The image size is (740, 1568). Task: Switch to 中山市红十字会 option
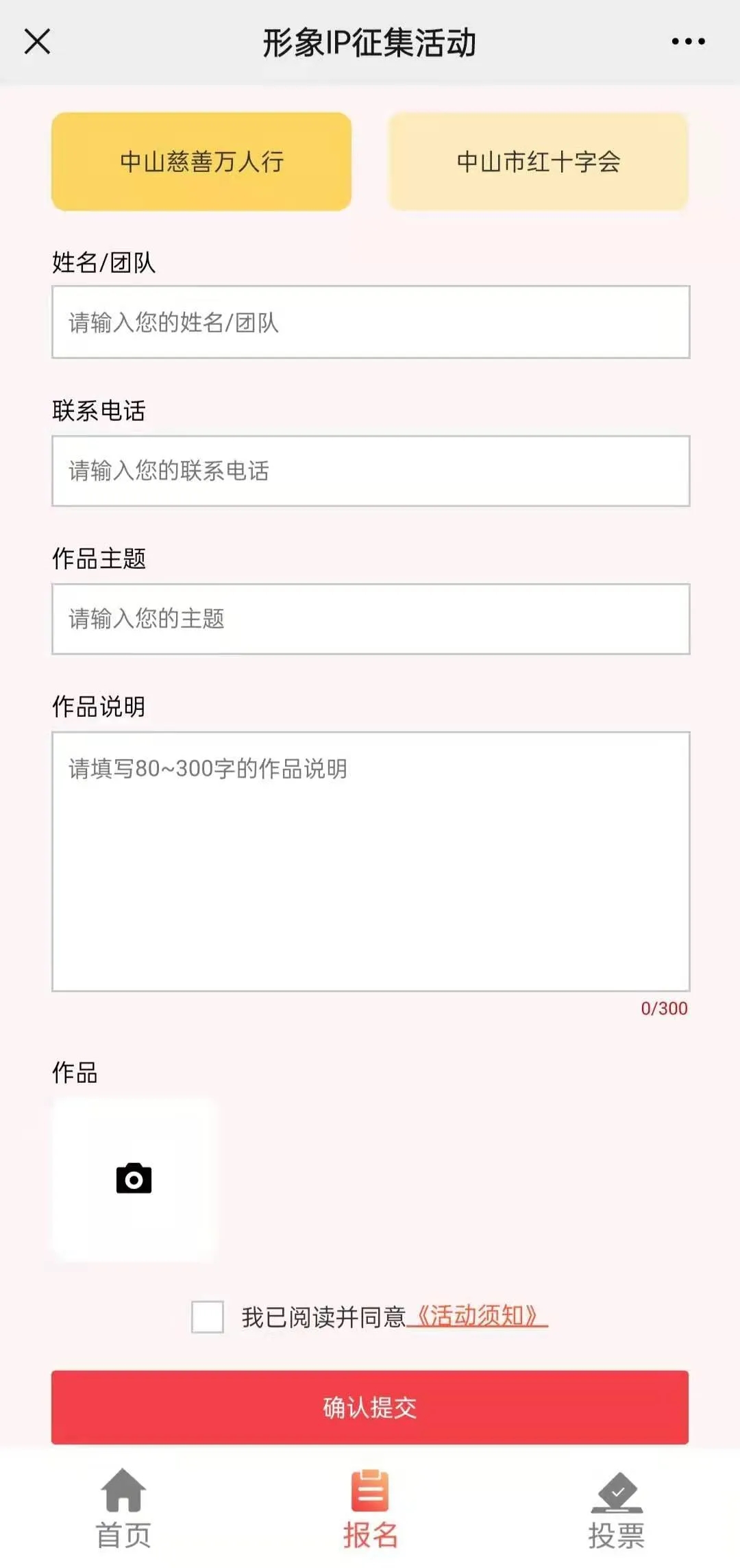[539, 162]
